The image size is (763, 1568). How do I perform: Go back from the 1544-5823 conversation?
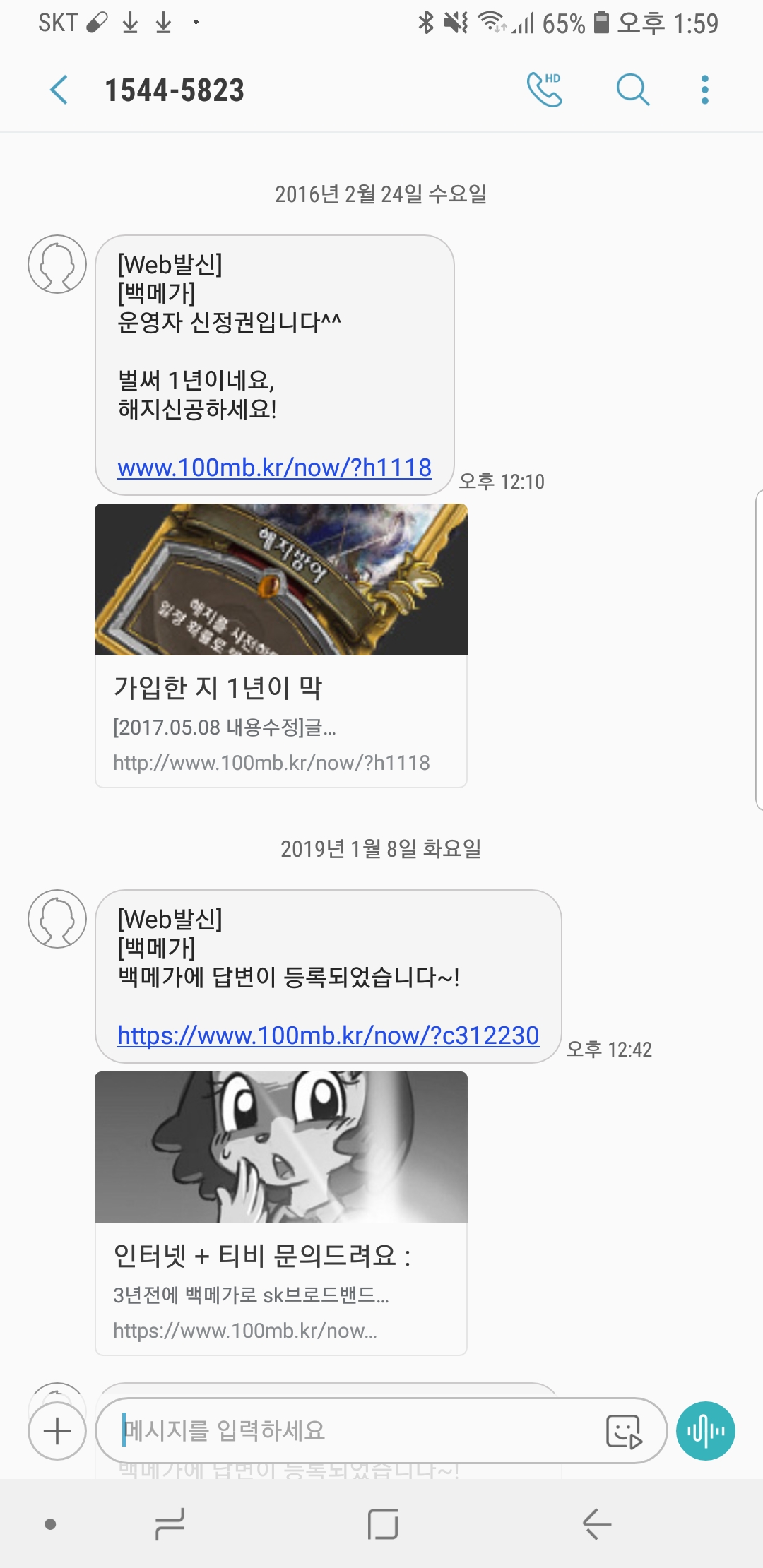pyautogui.click(x=59, y=90)
